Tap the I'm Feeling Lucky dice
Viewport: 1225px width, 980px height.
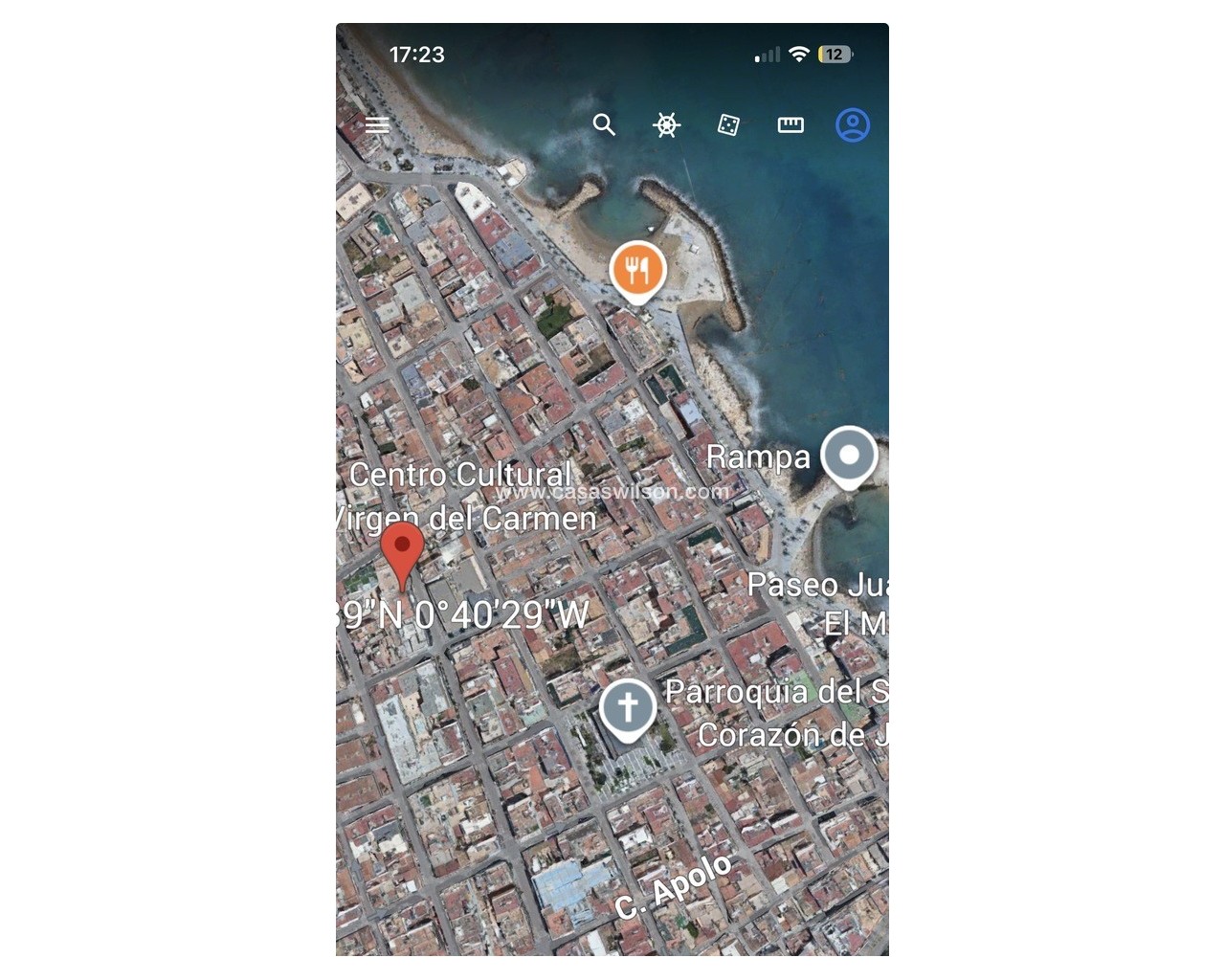point(728,125)
